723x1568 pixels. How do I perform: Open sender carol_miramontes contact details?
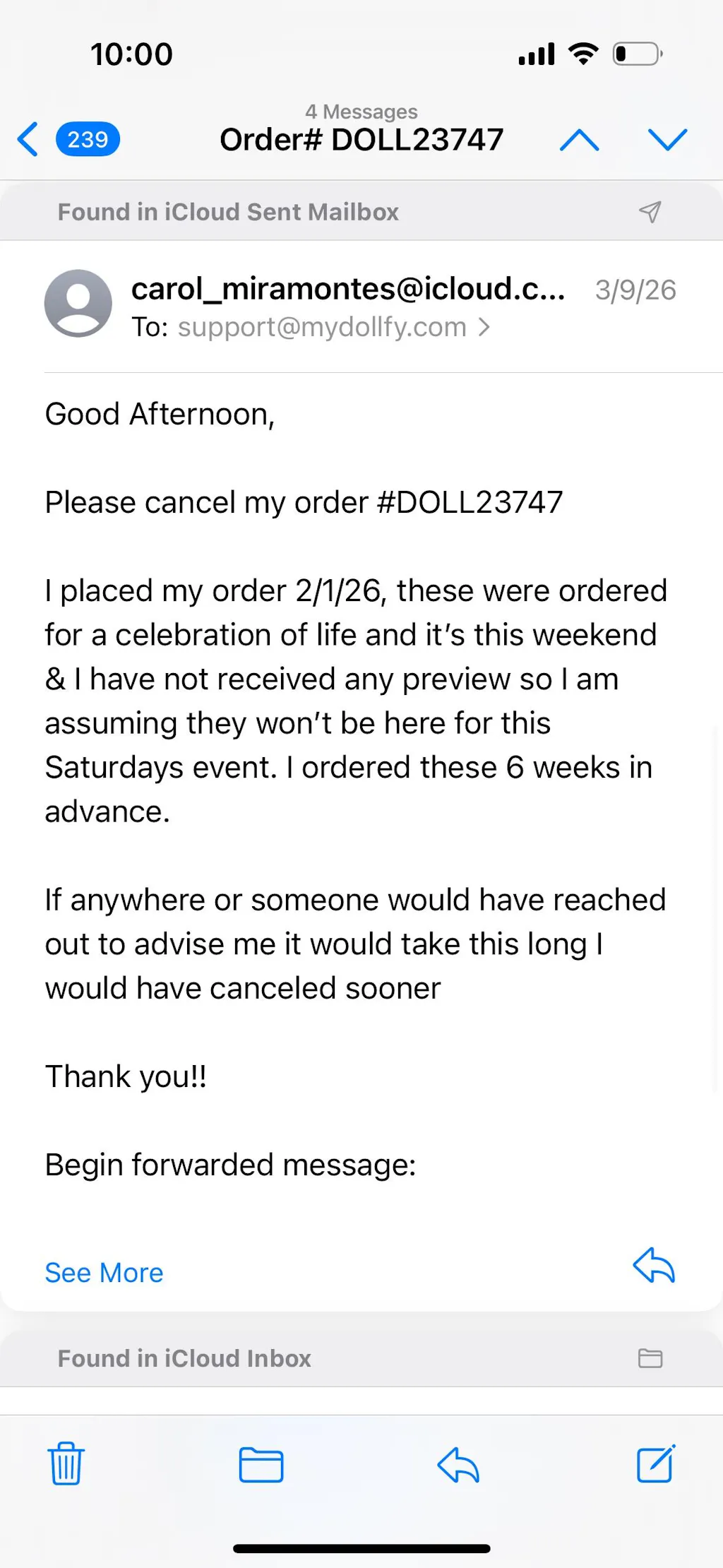pos(347,288)
